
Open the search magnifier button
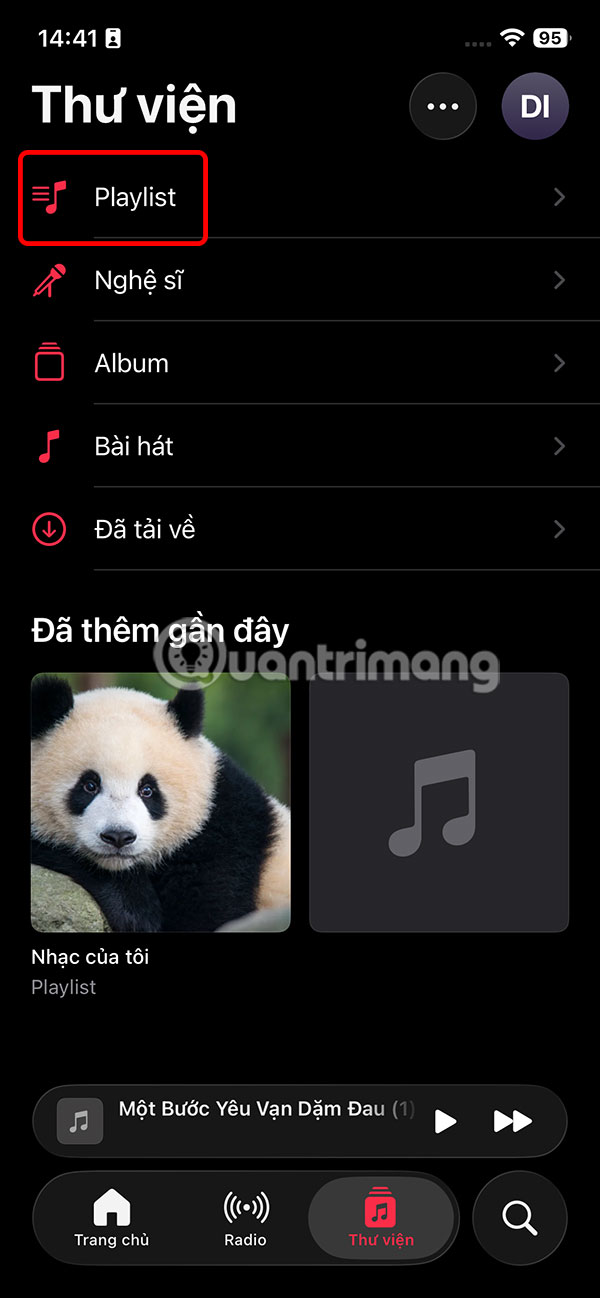[x=519, y=1218]
